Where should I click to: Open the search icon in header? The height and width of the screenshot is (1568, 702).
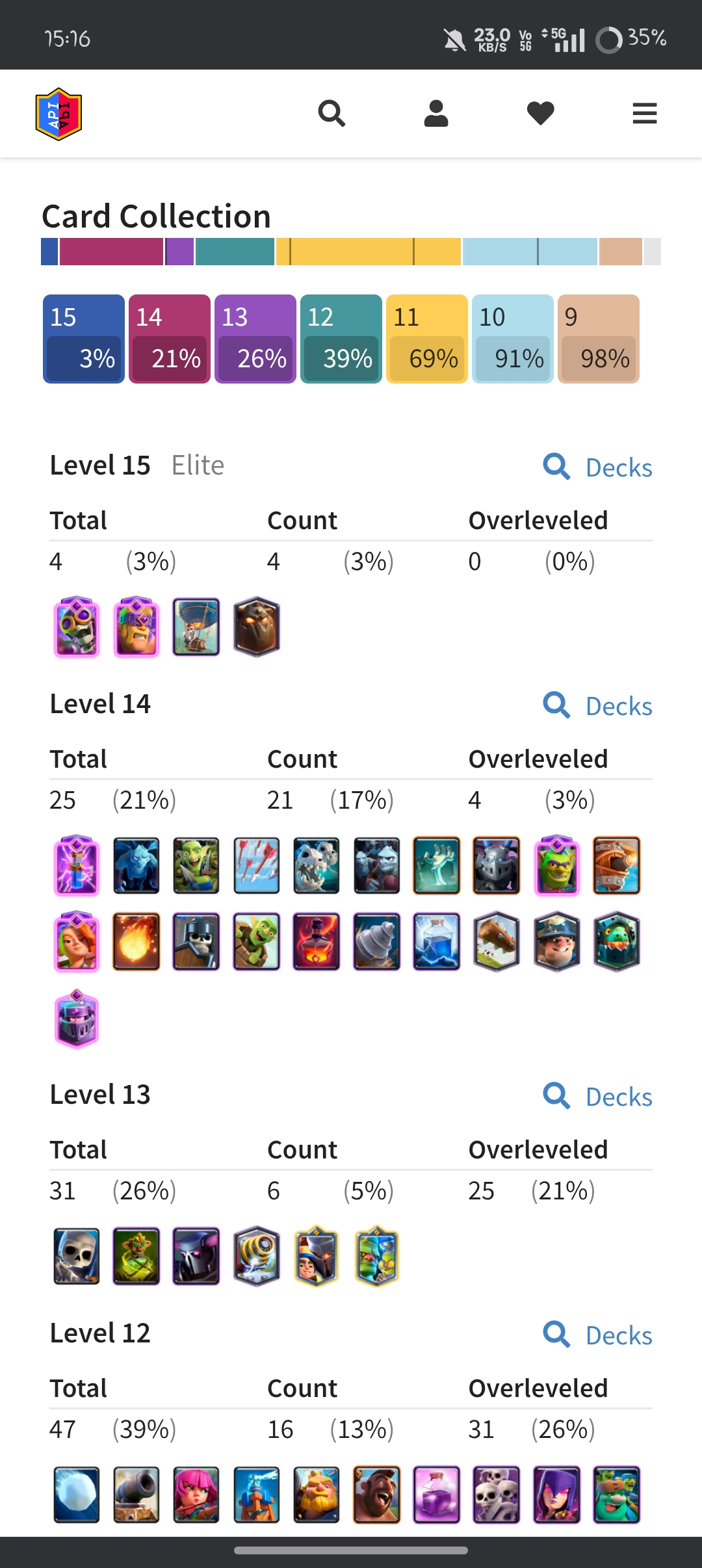click(x=331, y=114)
